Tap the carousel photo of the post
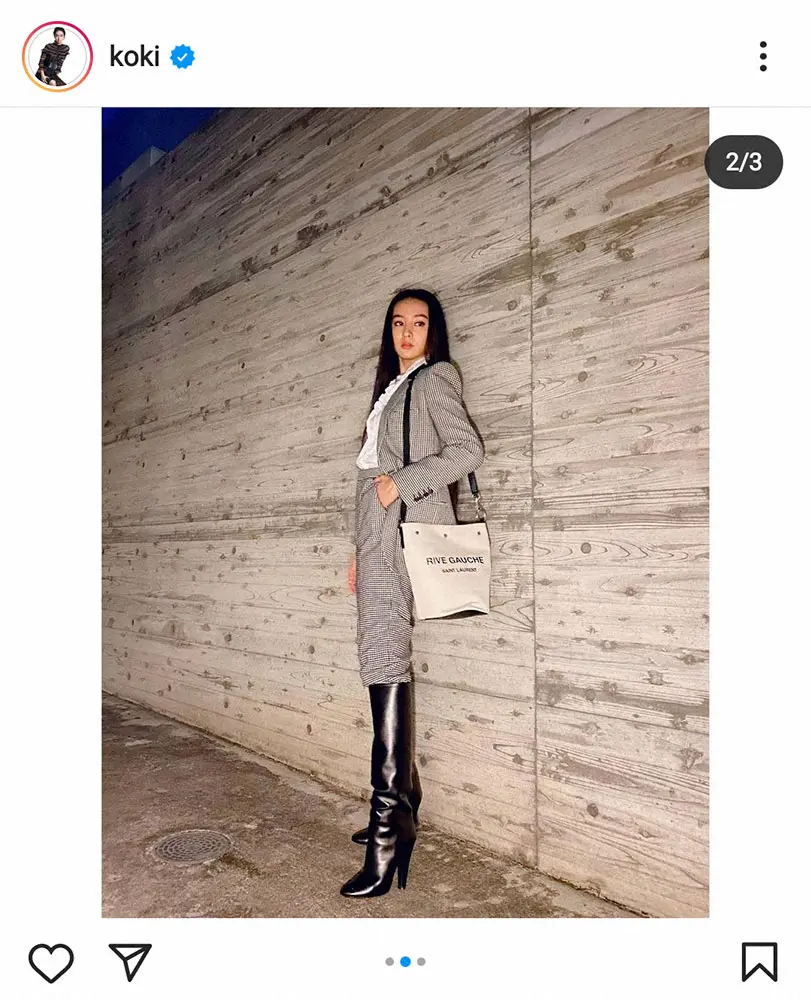 pos(405,512)
